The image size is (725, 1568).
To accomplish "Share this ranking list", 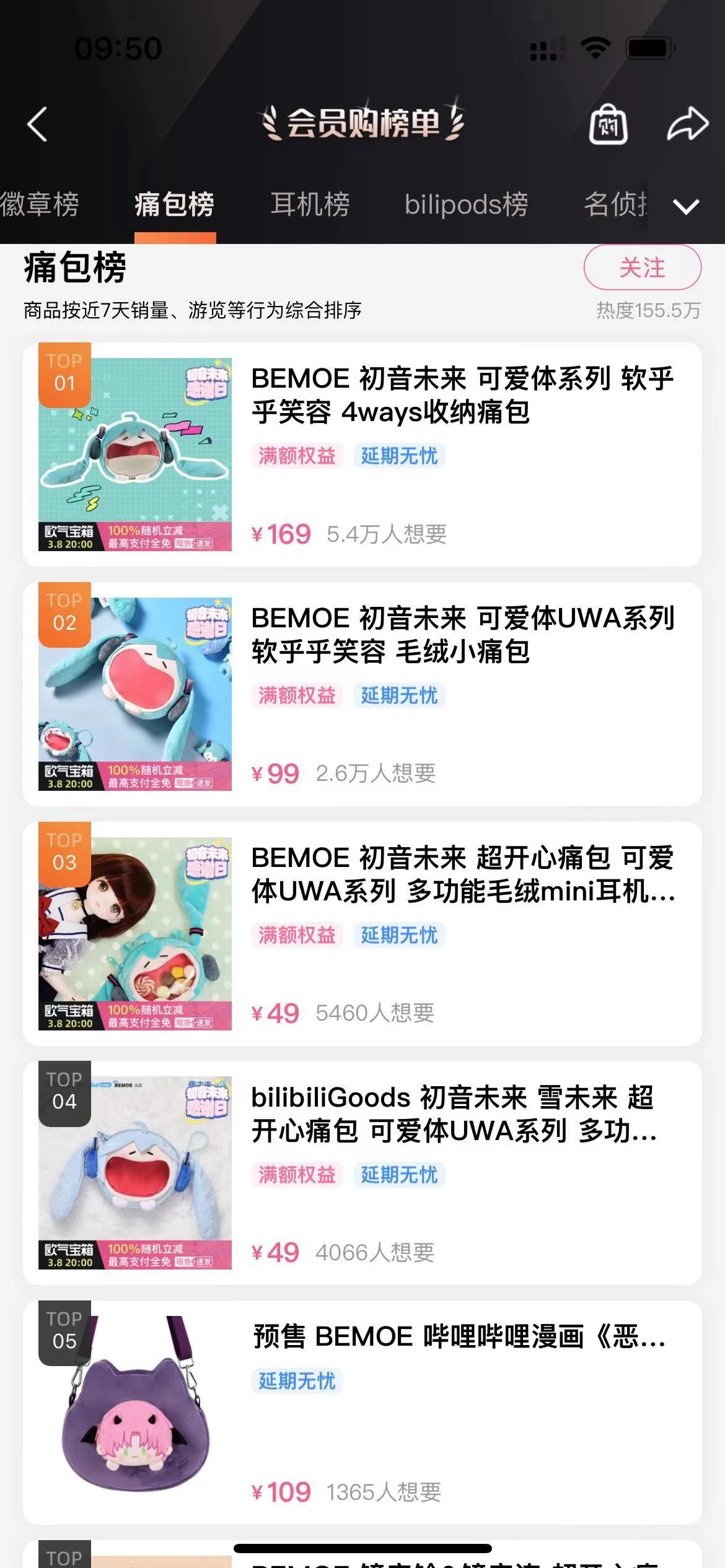I will click(x=687, y=124).
